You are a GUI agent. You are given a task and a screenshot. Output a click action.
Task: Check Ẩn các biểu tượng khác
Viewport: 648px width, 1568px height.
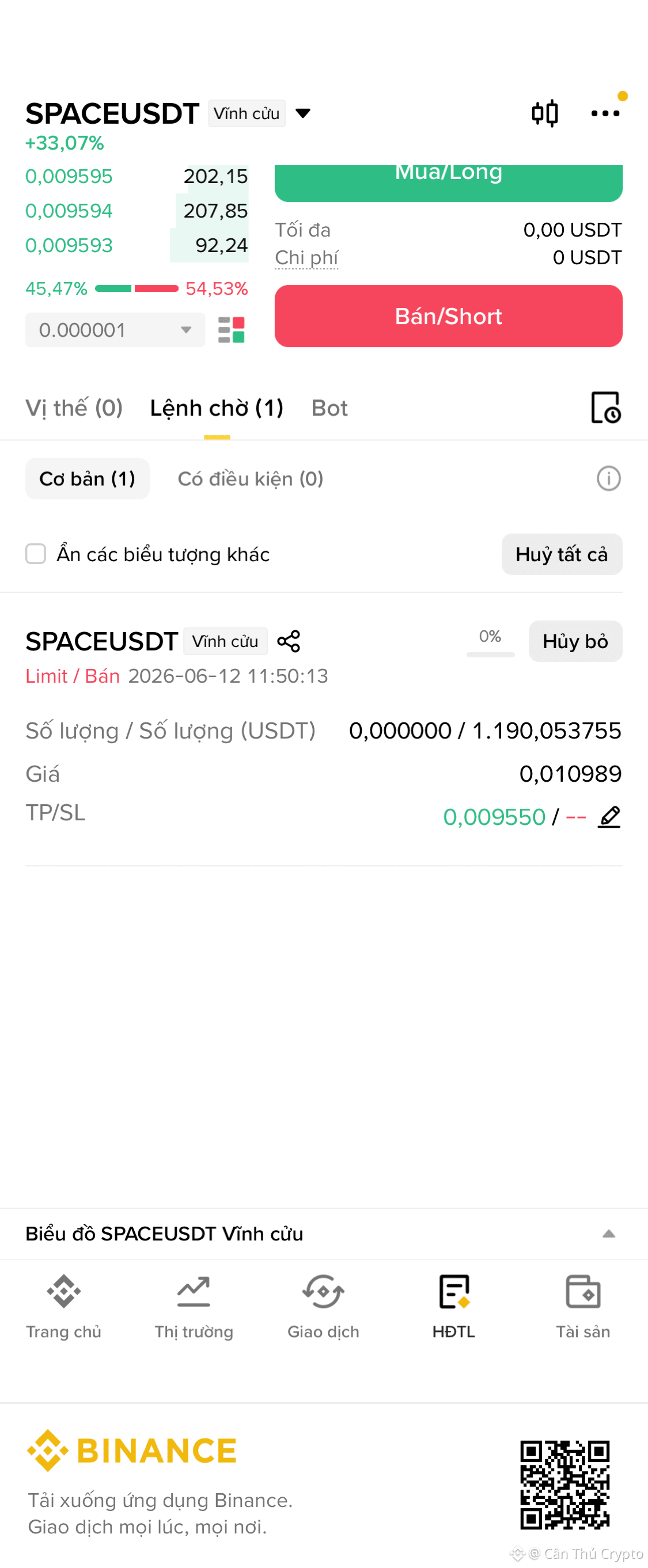pos(35,554)
